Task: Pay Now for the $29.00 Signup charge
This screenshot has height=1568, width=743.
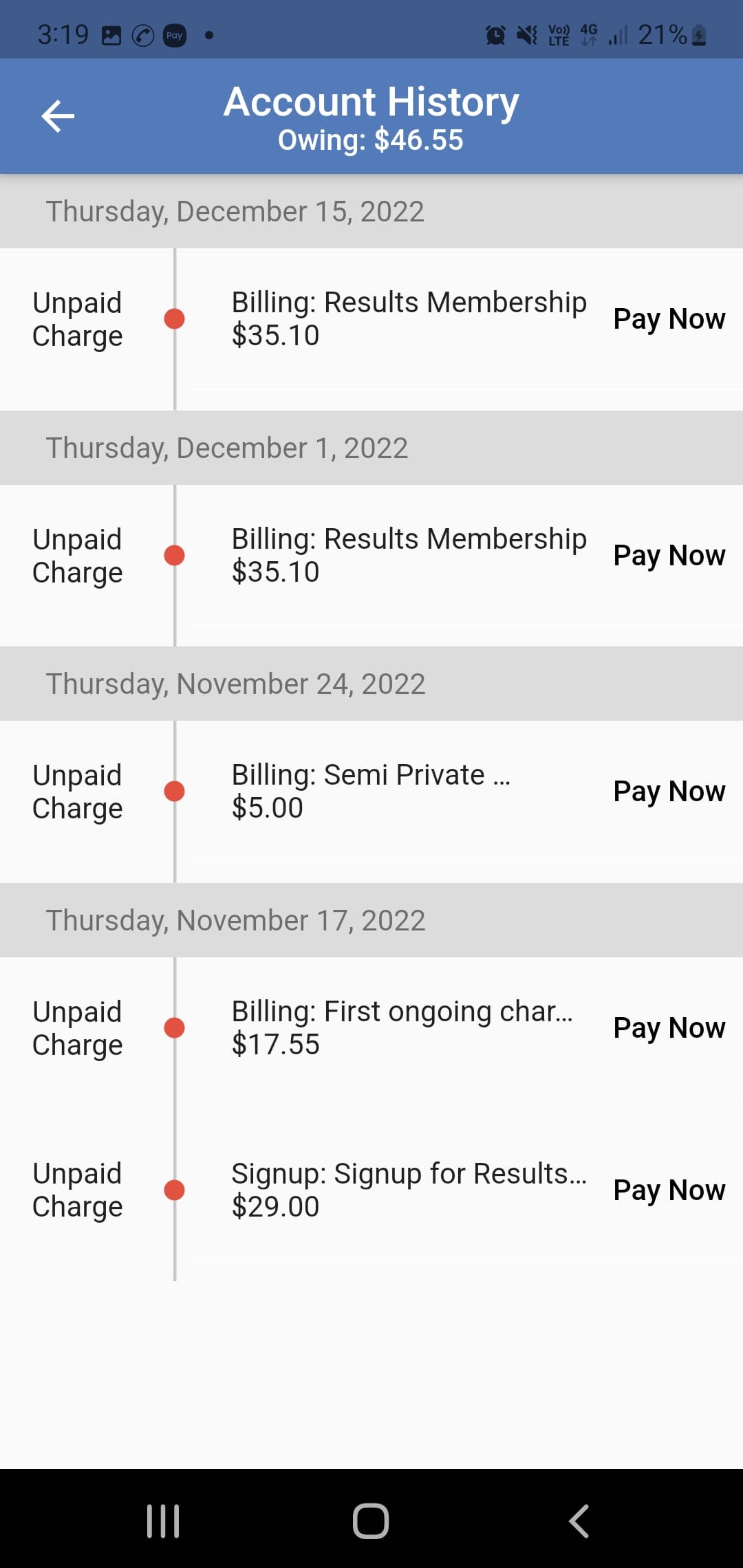Action: (x=669, y=1190)
